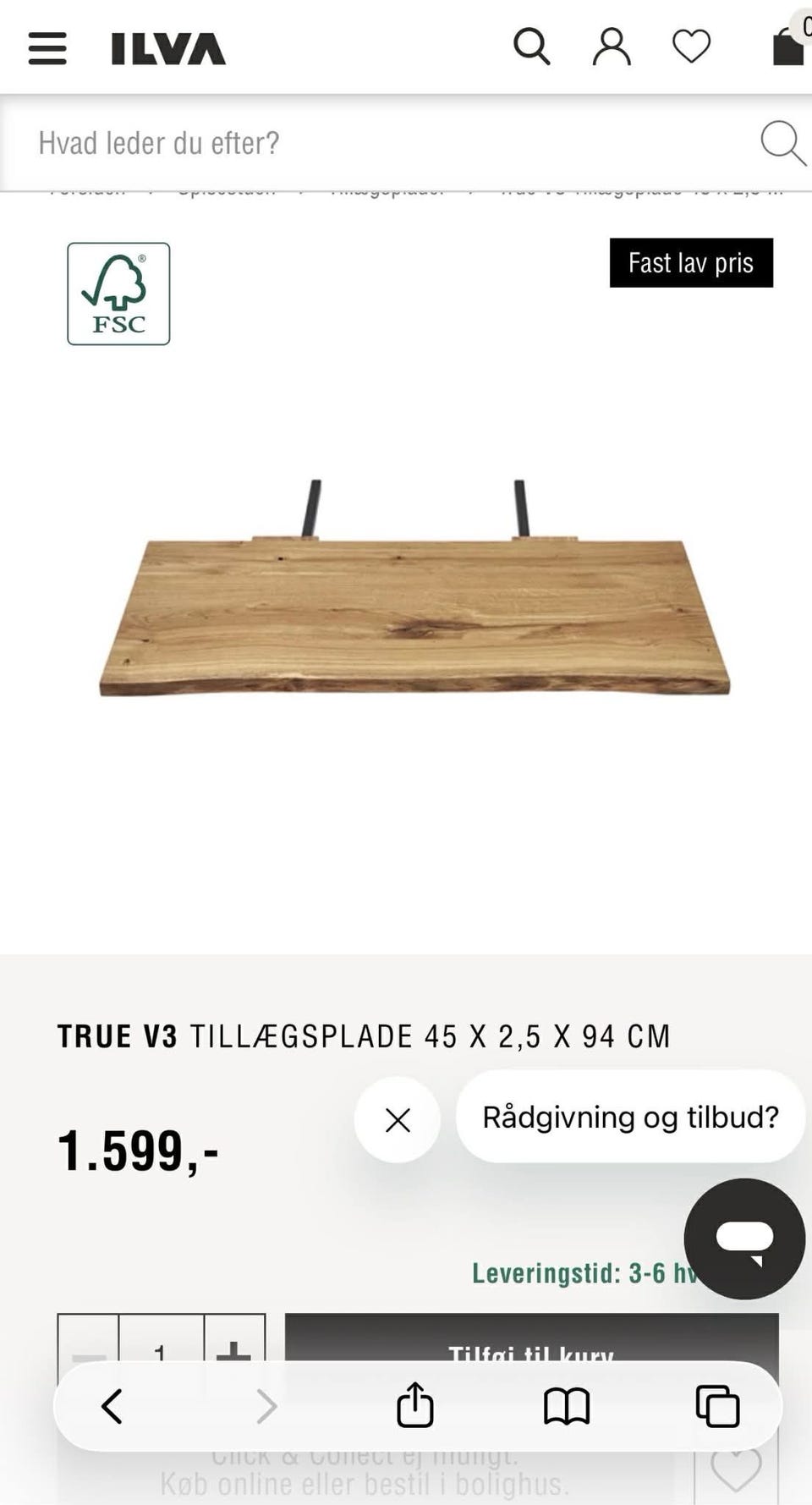Open the wishlist heart icon

click(692, 47)
